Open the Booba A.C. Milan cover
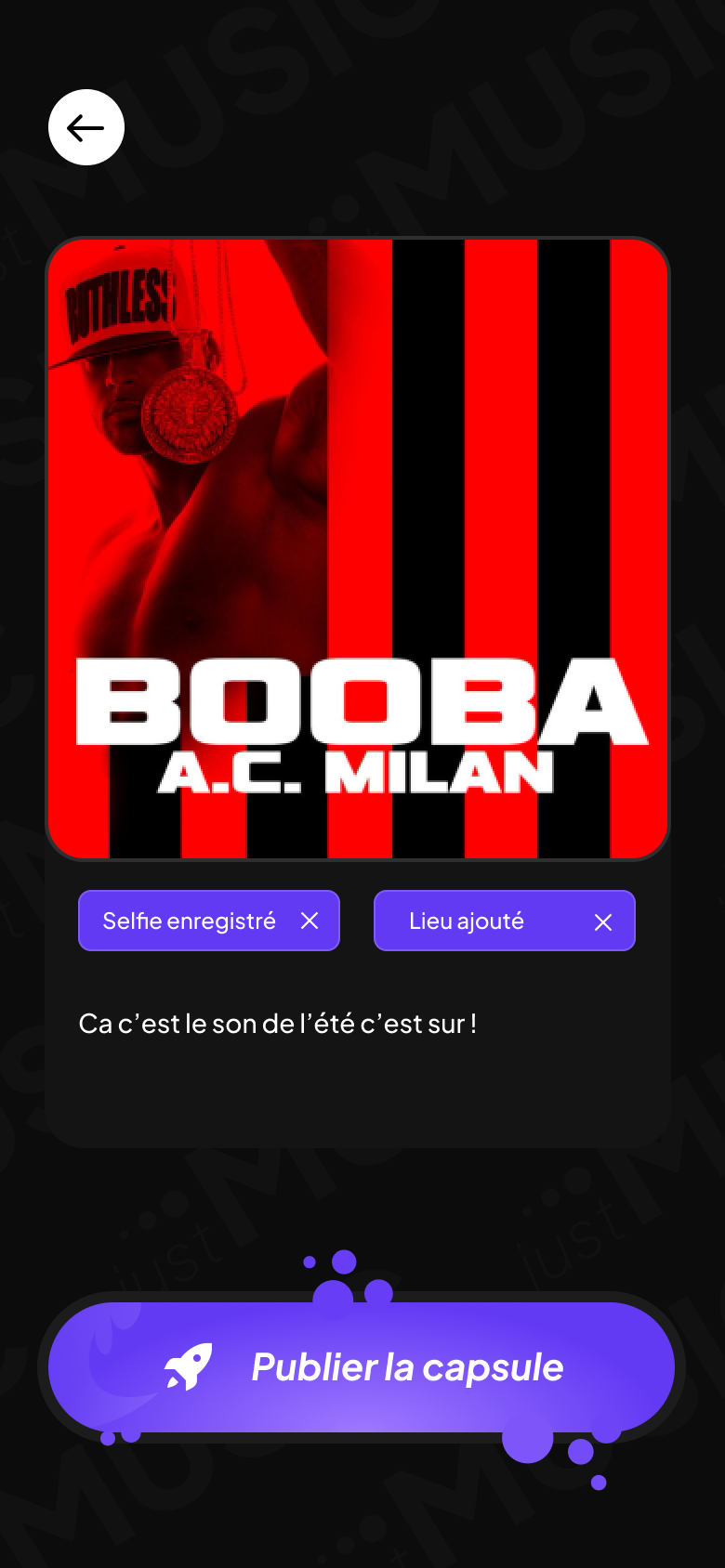 click(358, 549)
